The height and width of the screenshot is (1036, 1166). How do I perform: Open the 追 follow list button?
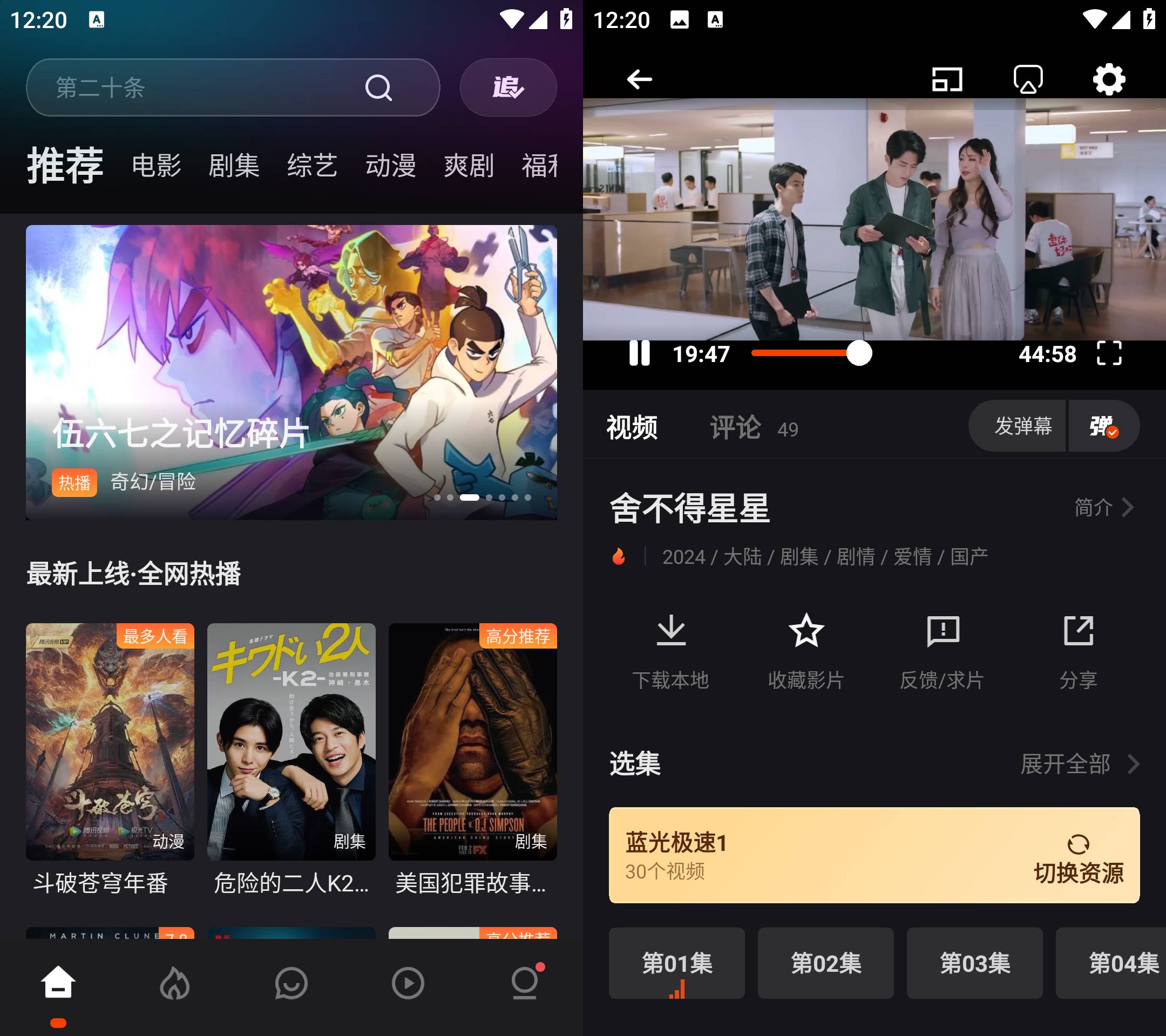(x=508, y=87)
